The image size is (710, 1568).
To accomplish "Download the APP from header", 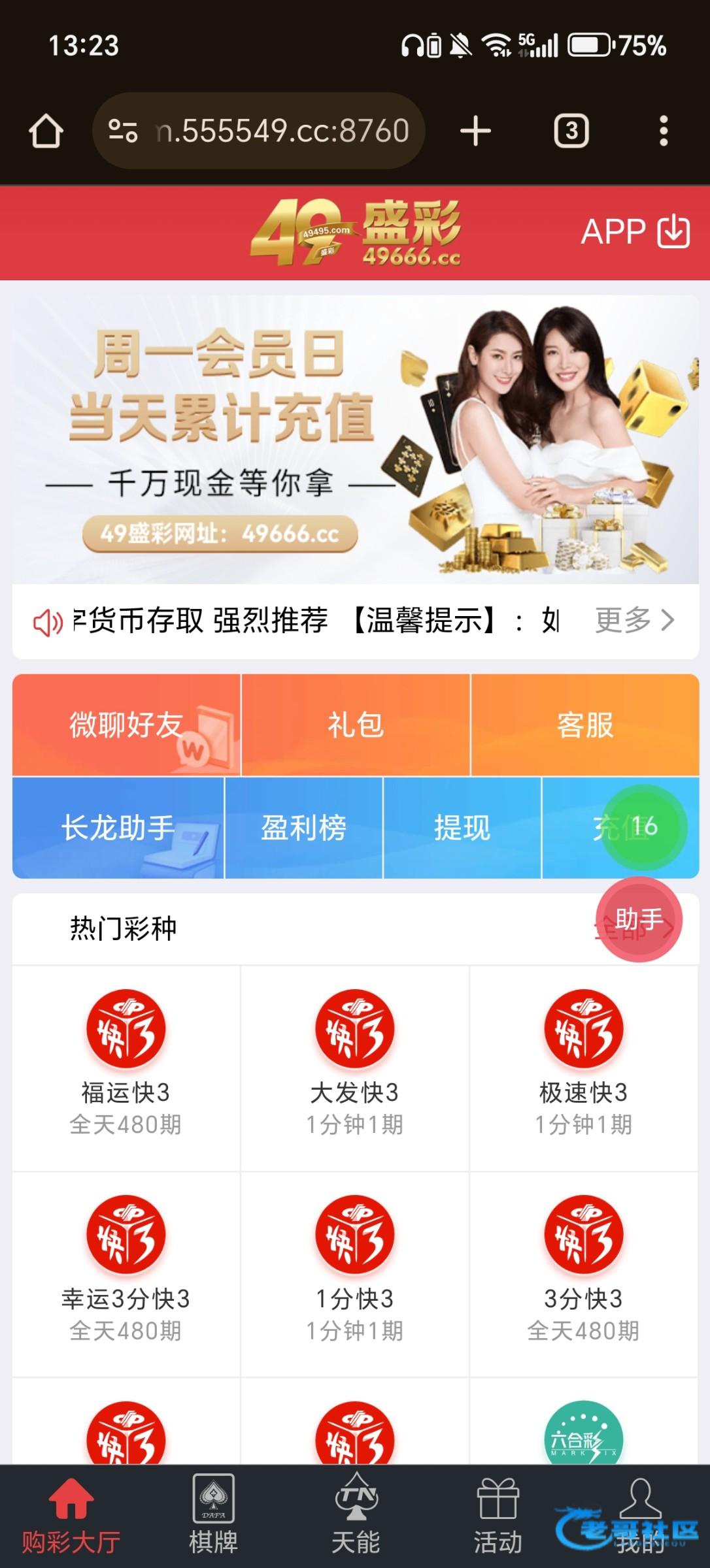I will coord(635,232).
